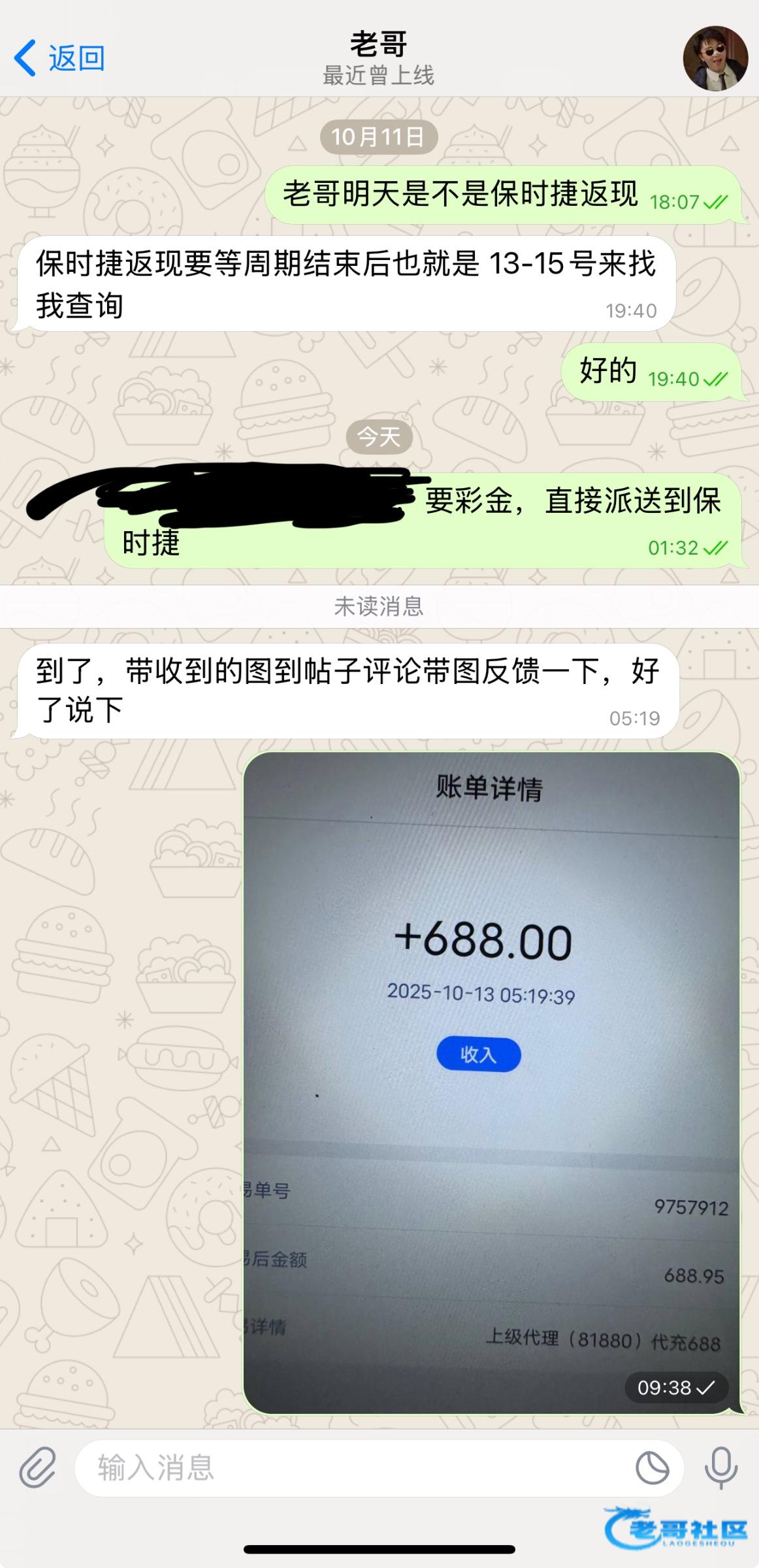759x1568 pixels.
Task: Focus the 输入消息 message field
Action: click(x=353, y=1468)
